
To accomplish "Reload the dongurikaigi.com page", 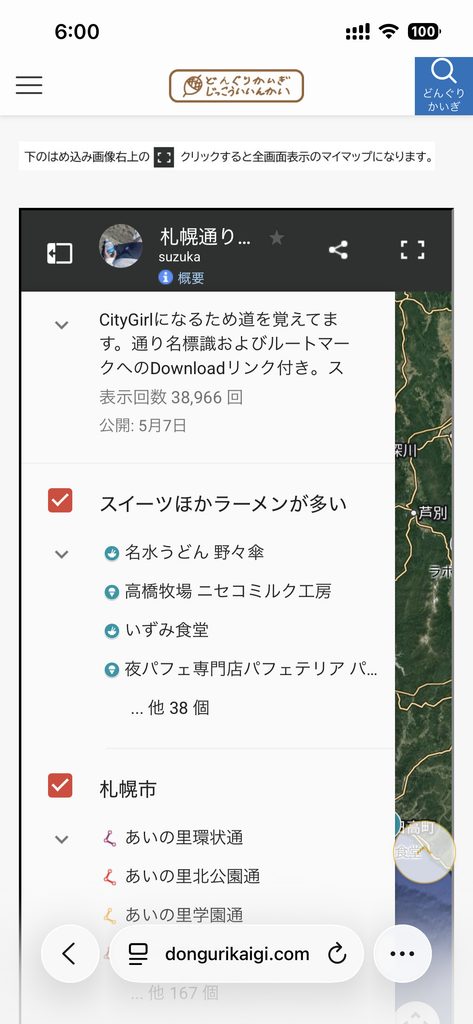I will click(x=337, y=954).
